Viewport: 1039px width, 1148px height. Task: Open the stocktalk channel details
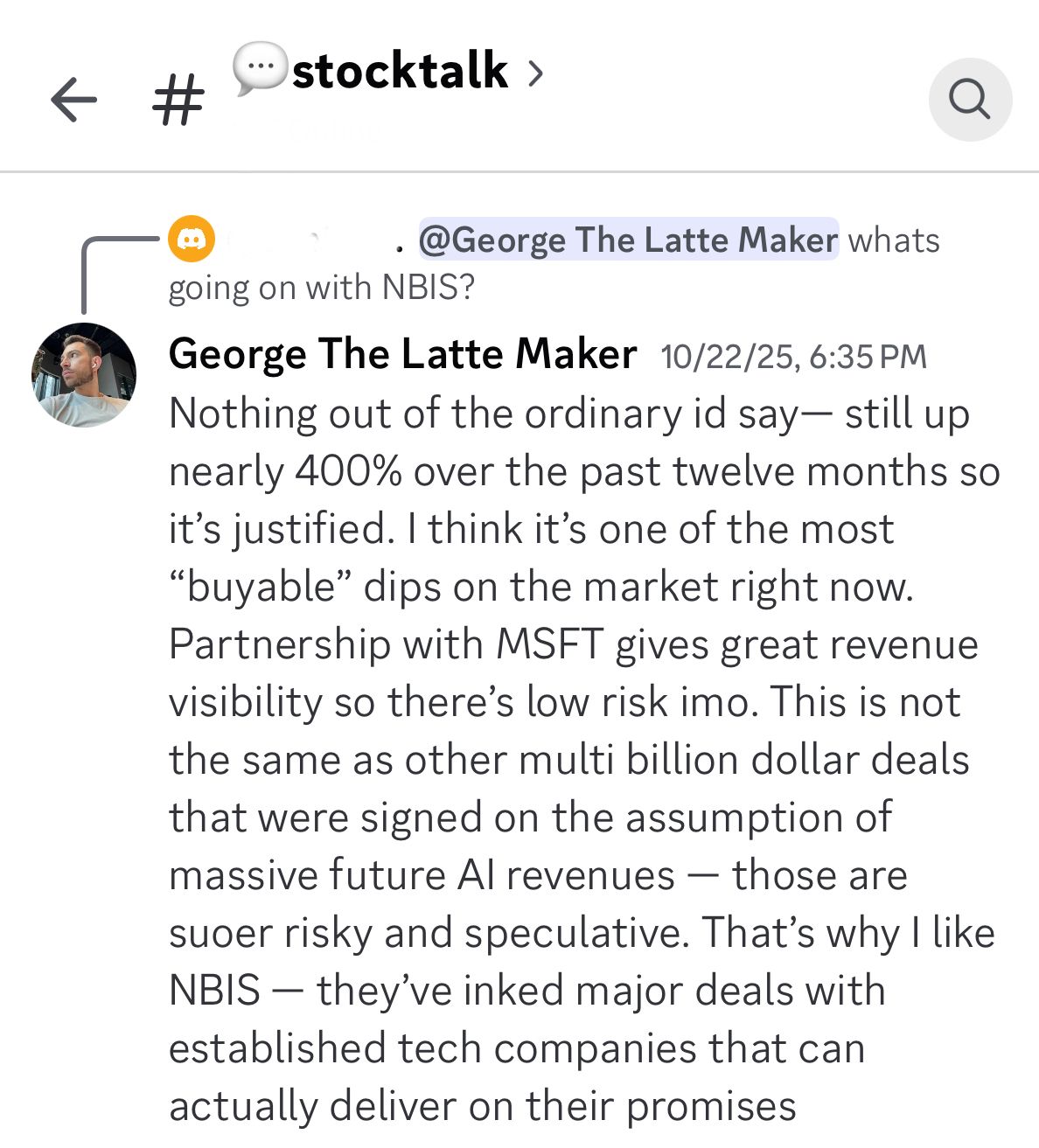click(x=400, y=73)
